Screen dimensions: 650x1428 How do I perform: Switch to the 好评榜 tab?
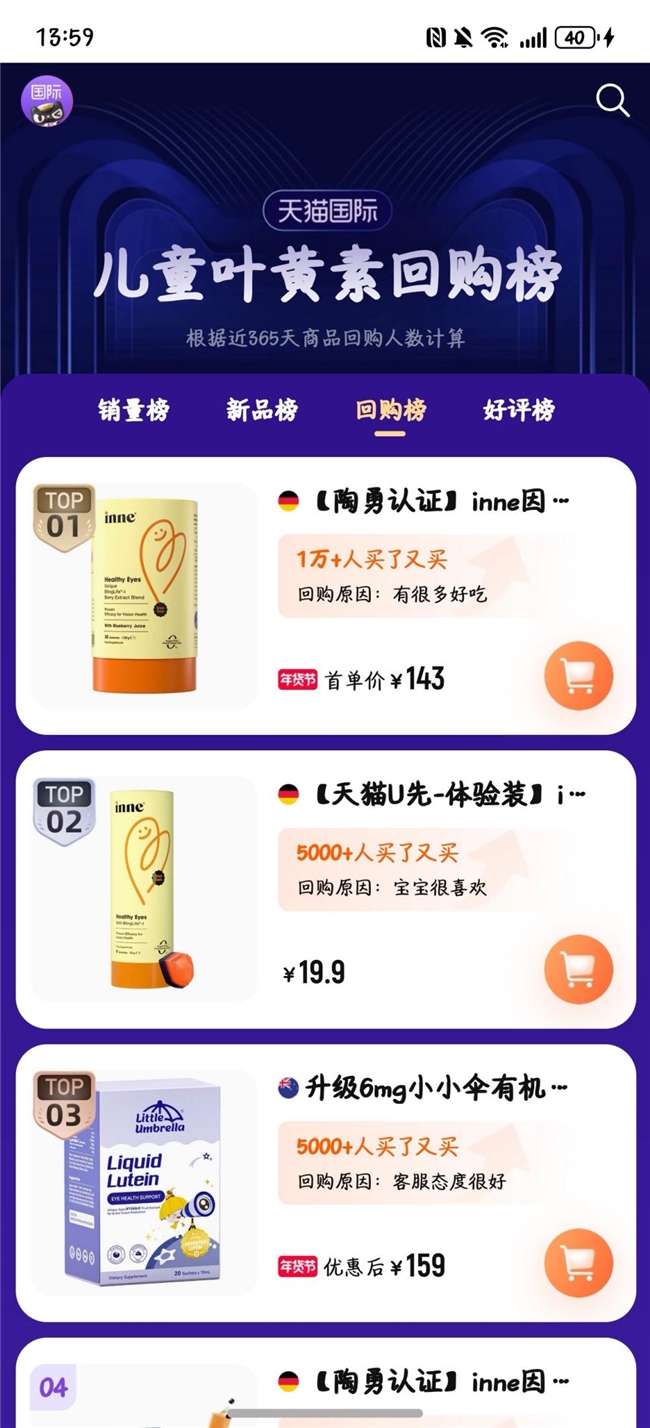519,410
